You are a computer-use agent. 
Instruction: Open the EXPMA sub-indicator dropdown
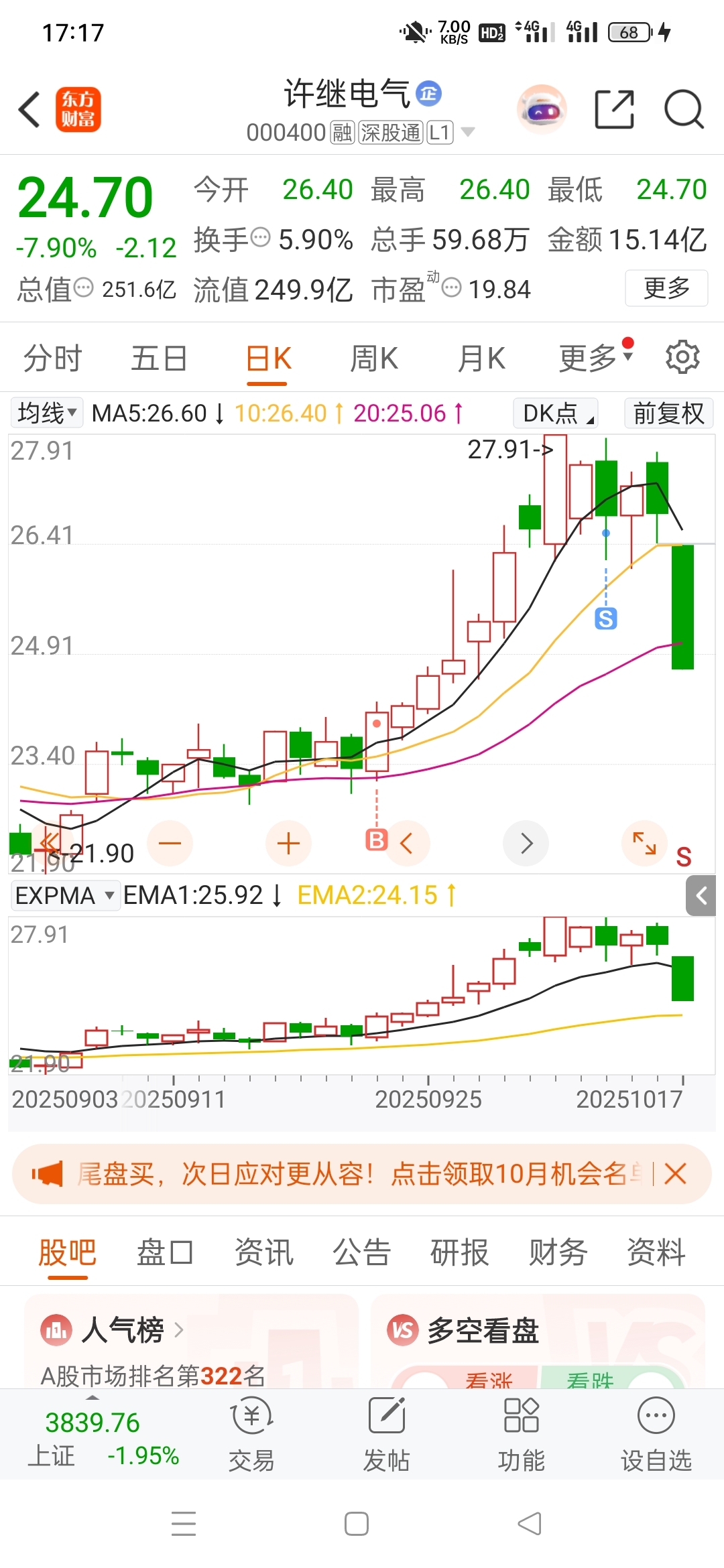[x=64, y=895]
